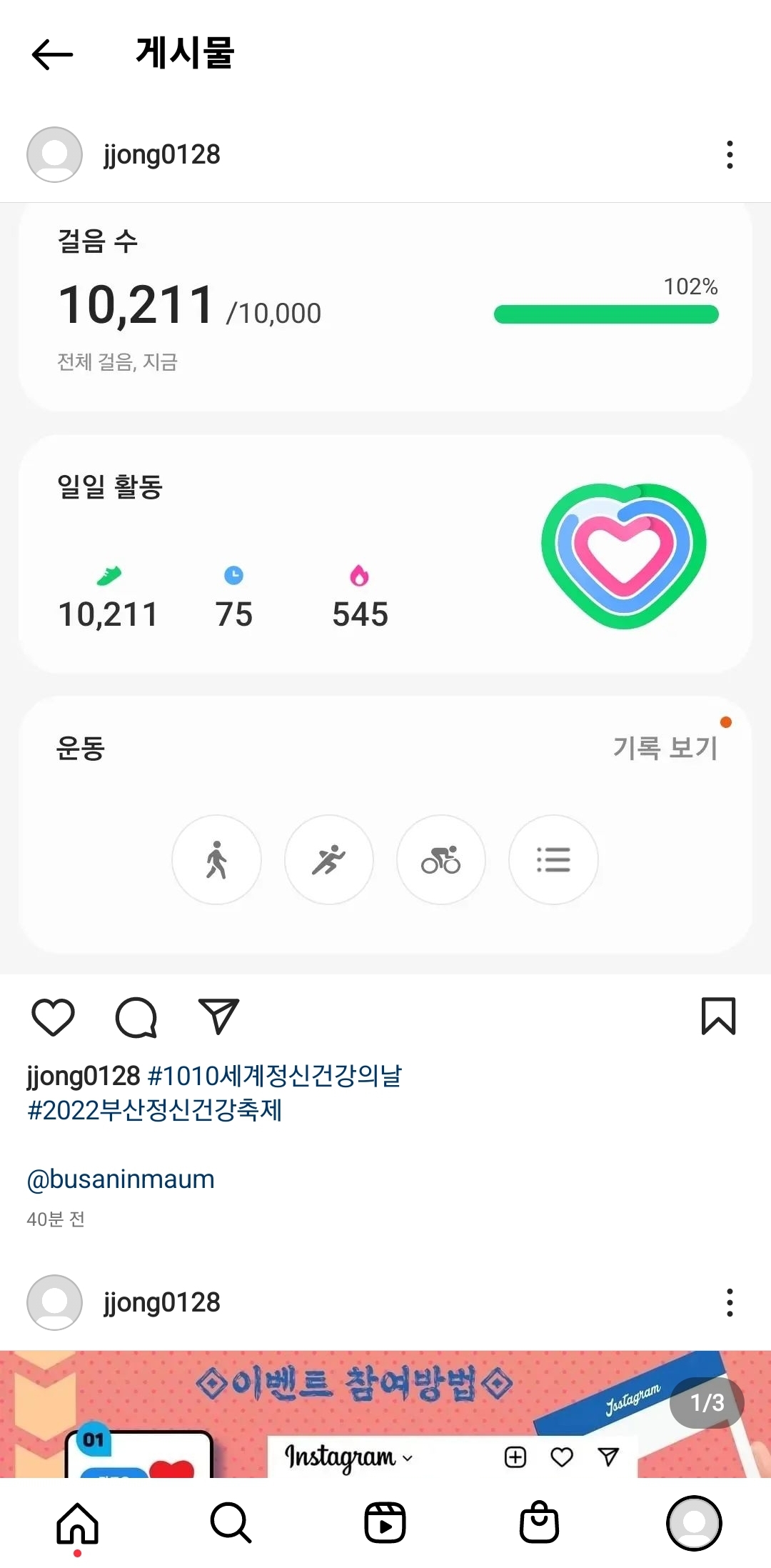771x1568 pixels.
Task: Switch to the Search tab
Action: point(231,1523)
